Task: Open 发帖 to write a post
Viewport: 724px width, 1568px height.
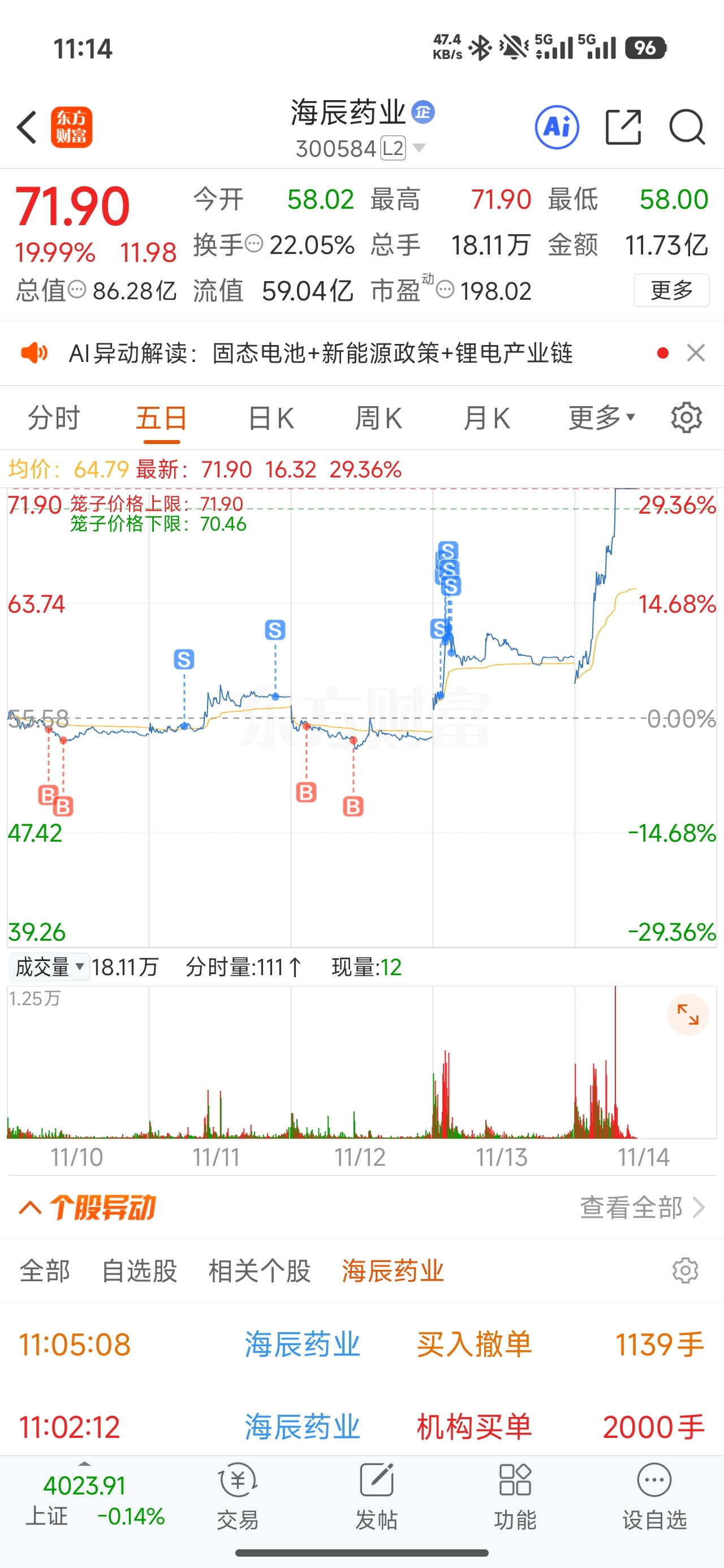Action: point(376,1497)
